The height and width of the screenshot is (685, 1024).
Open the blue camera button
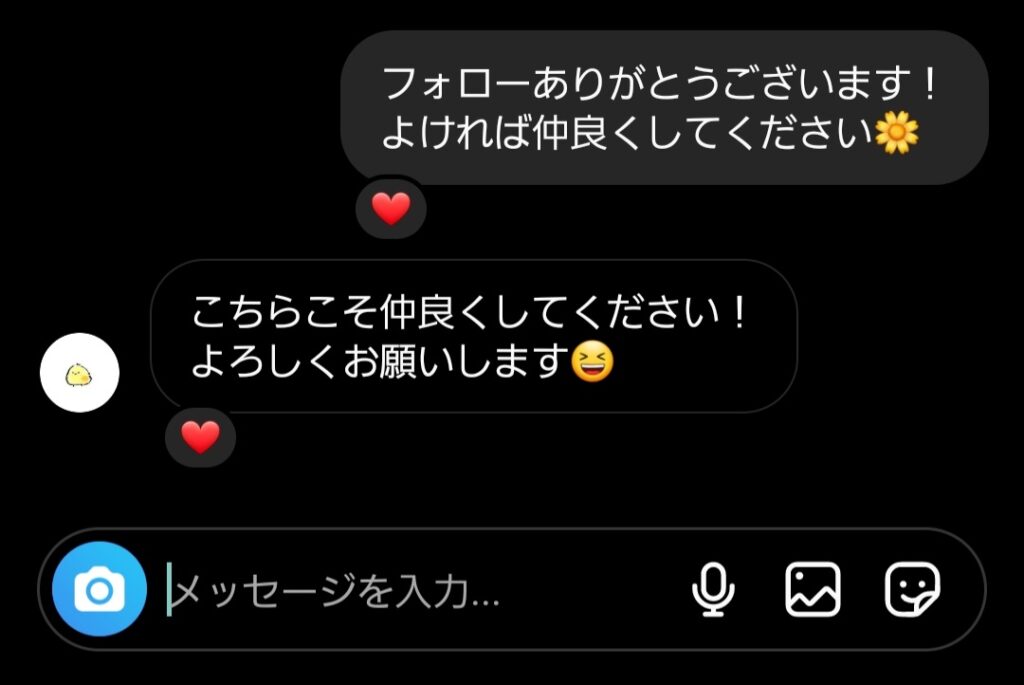coord(99,590)
